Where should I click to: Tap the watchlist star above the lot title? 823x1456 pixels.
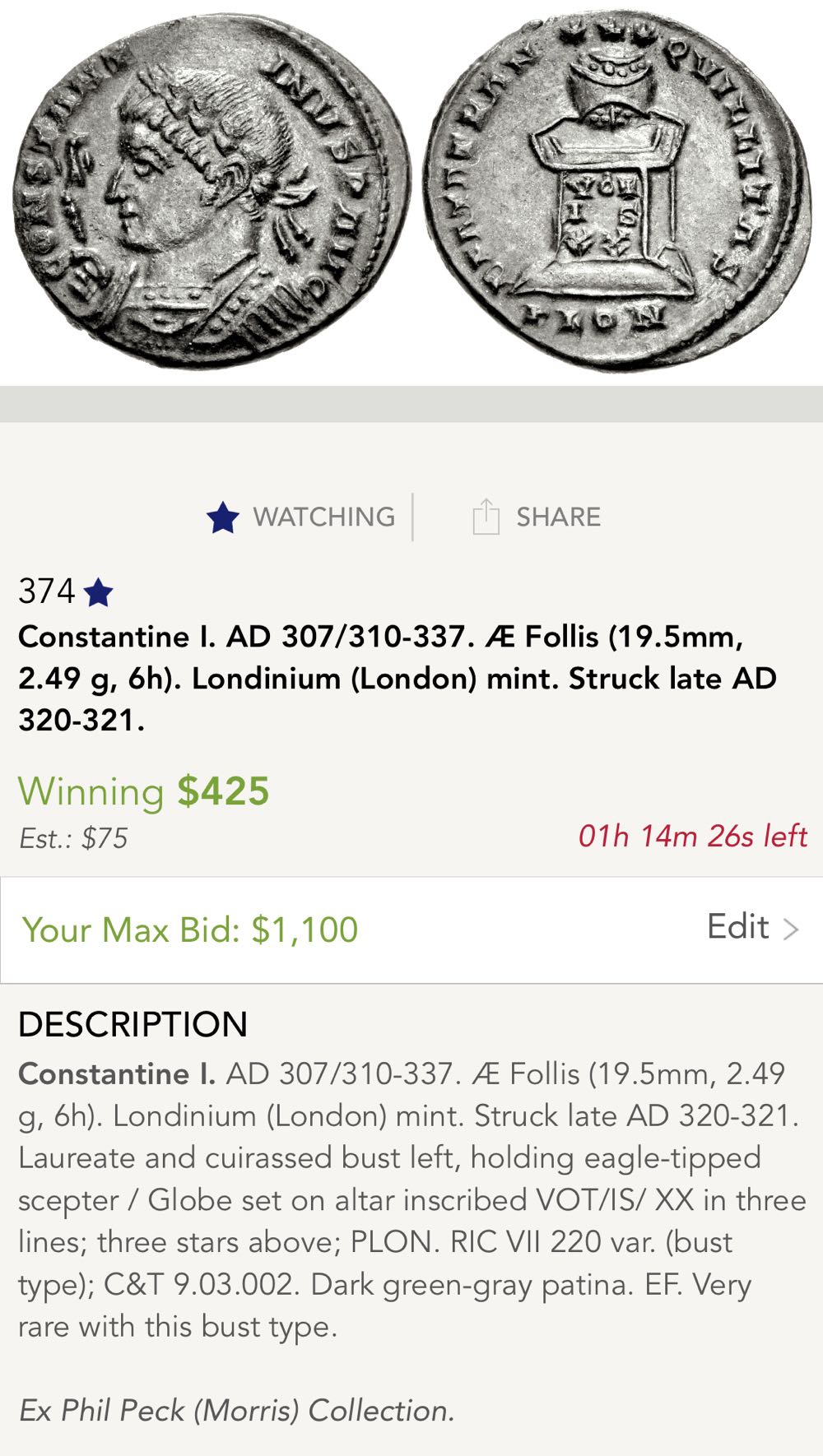[x=223, y=517]
